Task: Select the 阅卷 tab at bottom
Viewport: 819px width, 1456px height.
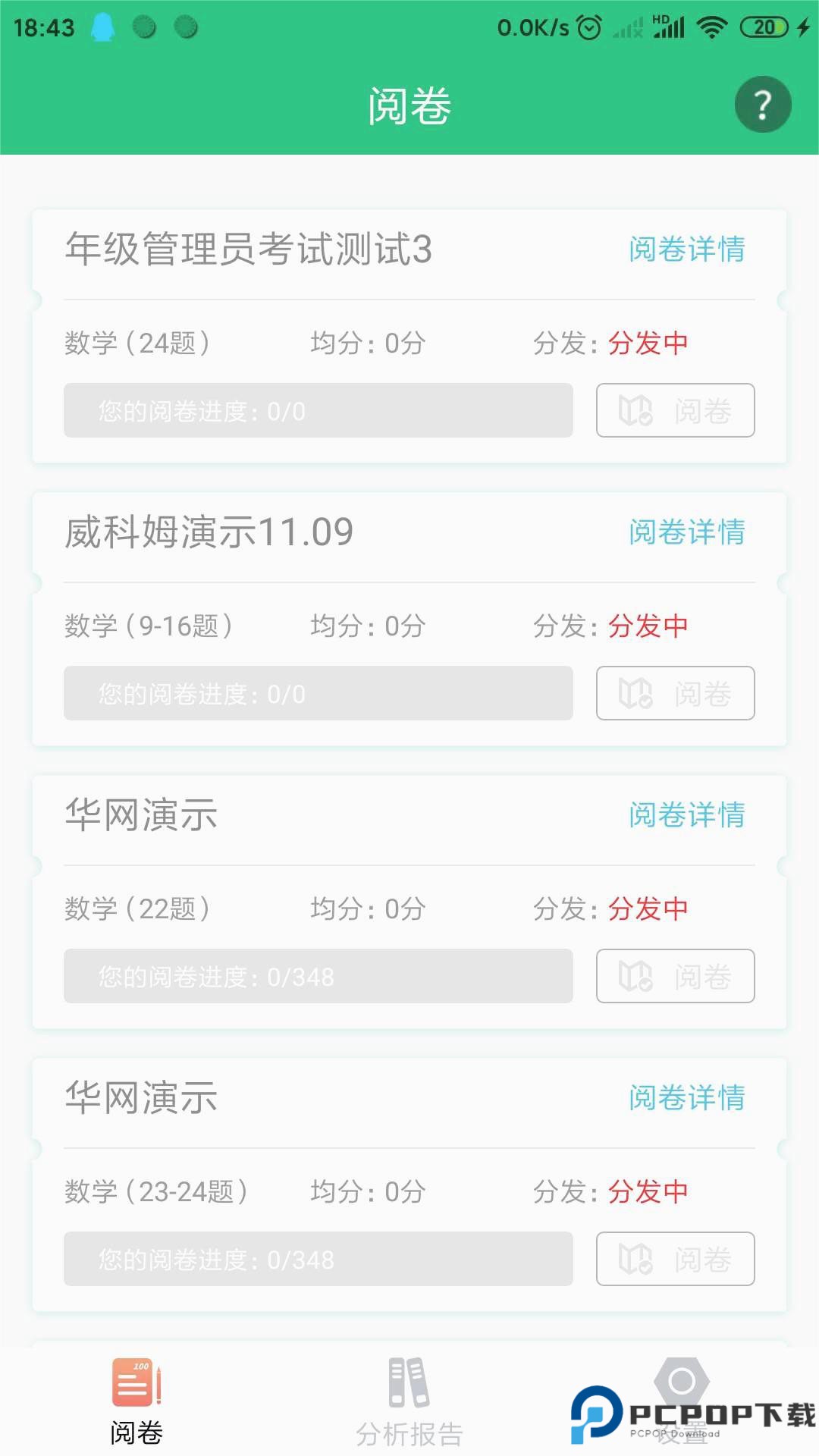Action: [137, 1403]
